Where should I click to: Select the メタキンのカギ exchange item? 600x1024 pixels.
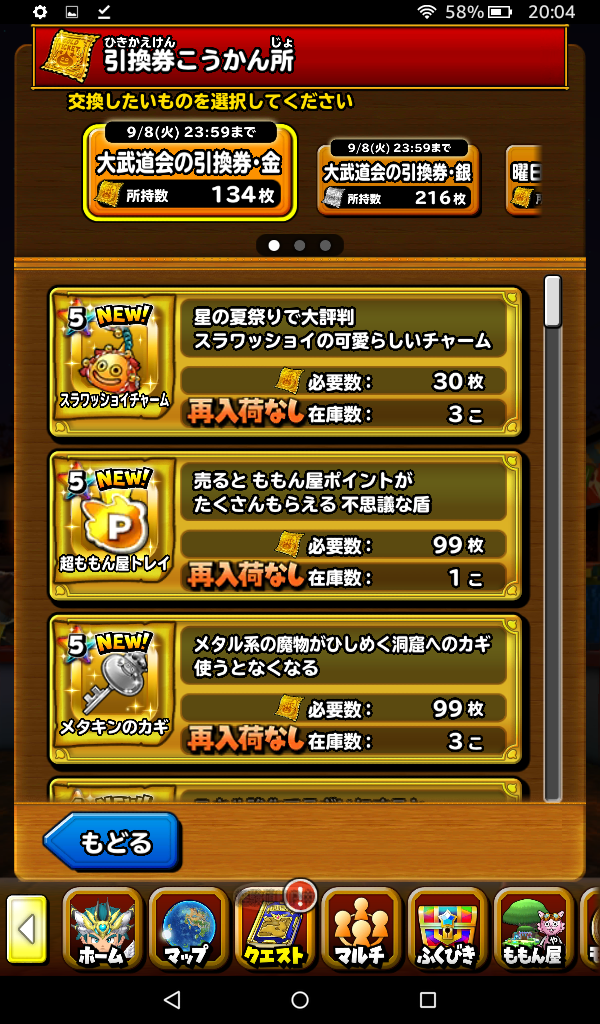[x=285, y=690]
